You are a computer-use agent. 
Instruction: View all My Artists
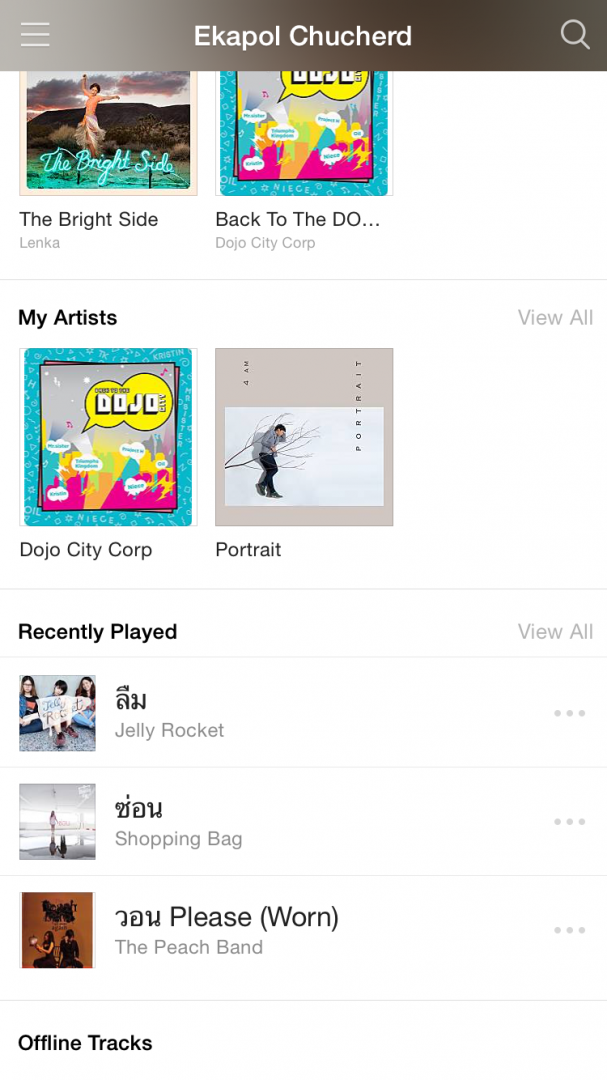pos(555,318)
